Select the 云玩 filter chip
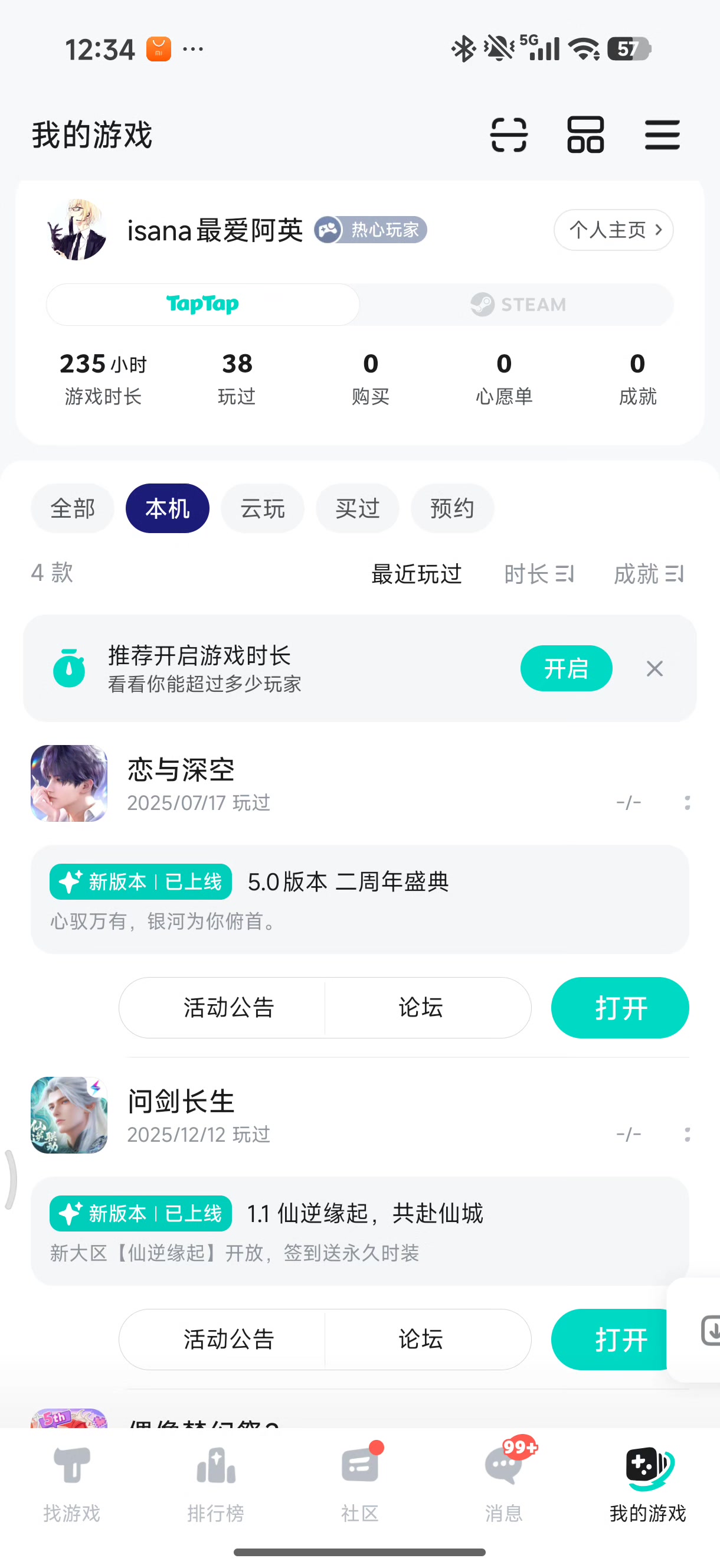Screen dimensions: 720x1568 tap(262, 508)
